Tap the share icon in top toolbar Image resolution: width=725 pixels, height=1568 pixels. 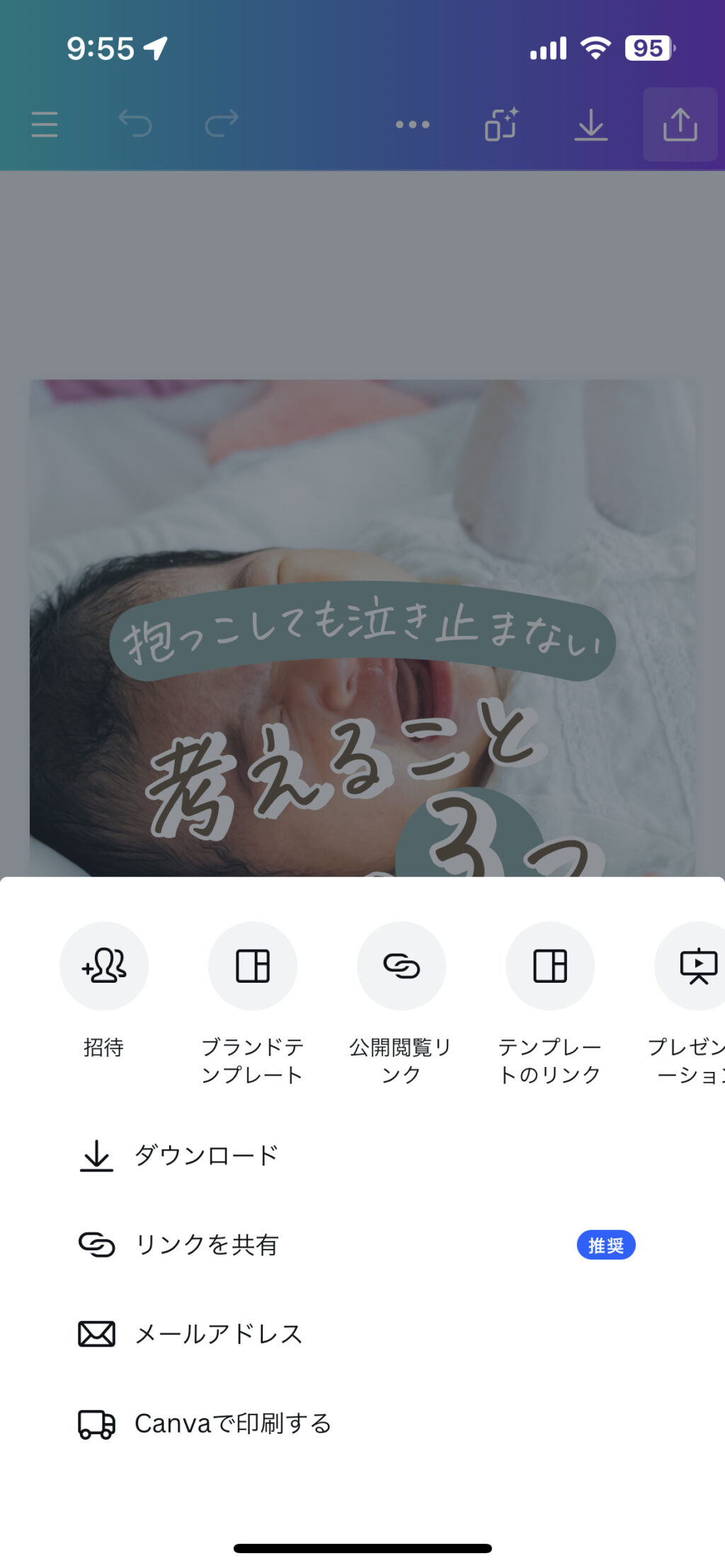coord(680,125)
